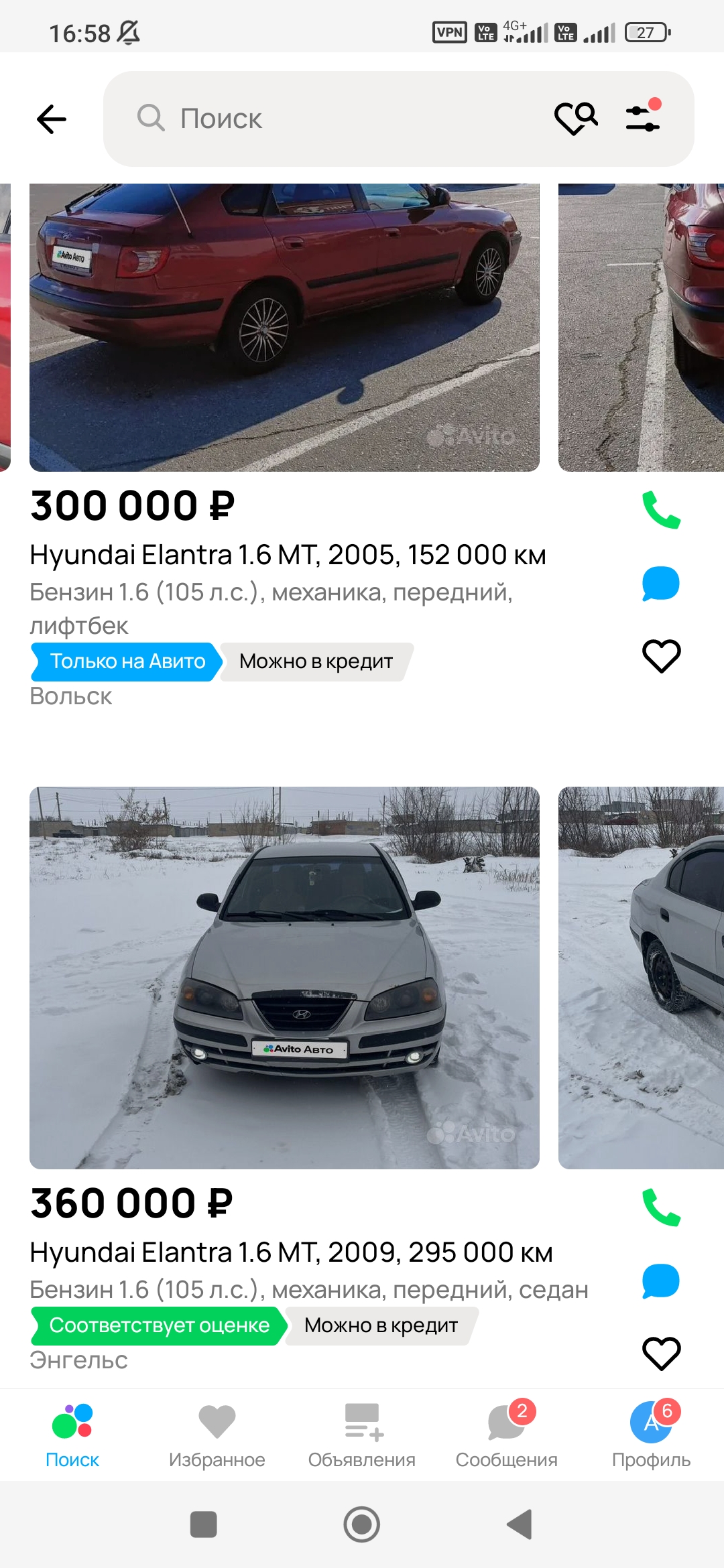Add the 300 000 ₽ Elantra to favorites

coord(662,656)
